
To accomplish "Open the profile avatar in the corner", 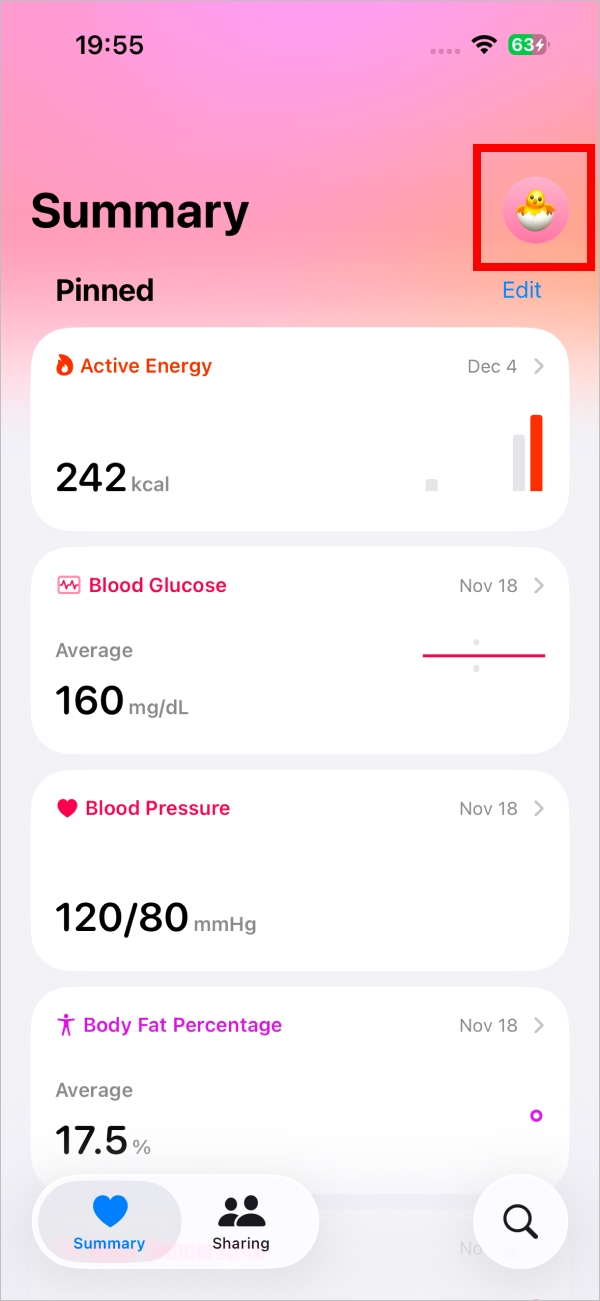I will coord(535,208).
